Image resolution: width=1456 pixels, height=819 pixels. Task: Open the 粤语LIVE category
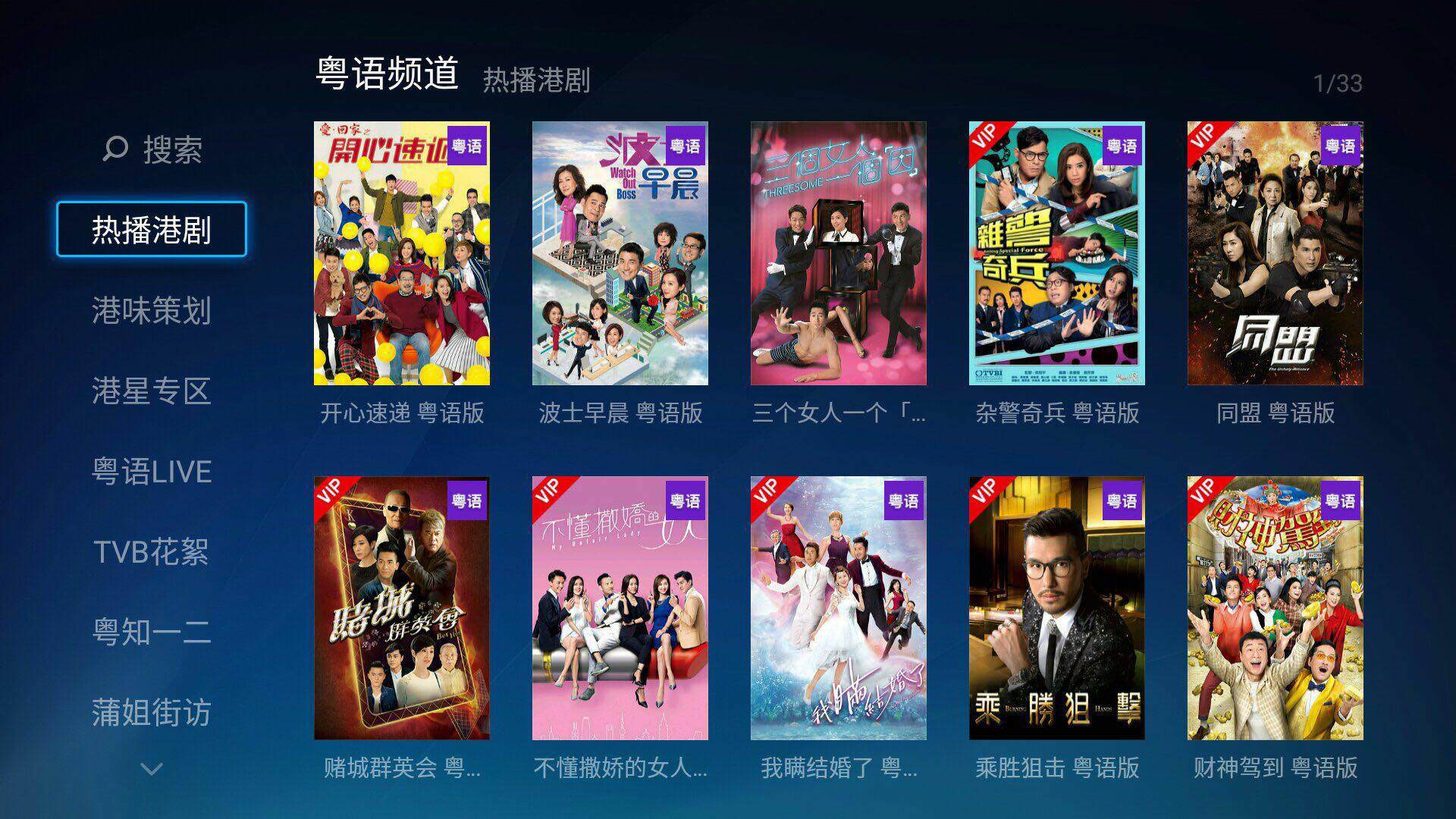click(152, 472)
